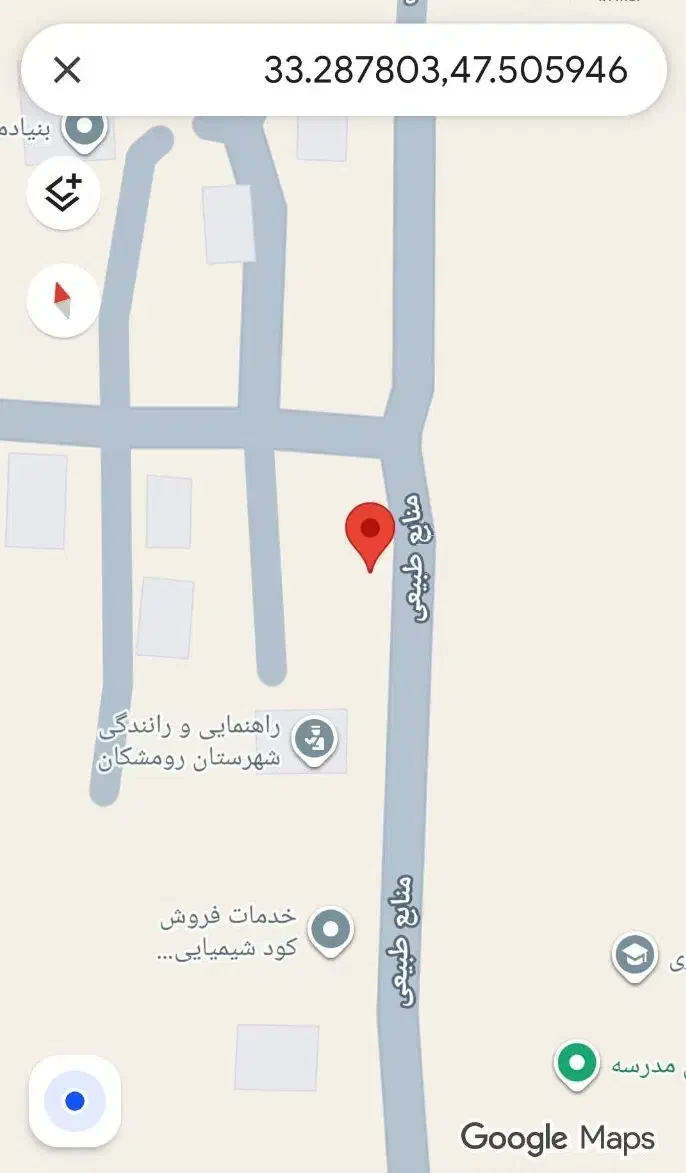Screen dimensions: 686x1173
Task: Tap the compass to reset north
Action: point(63,299)
